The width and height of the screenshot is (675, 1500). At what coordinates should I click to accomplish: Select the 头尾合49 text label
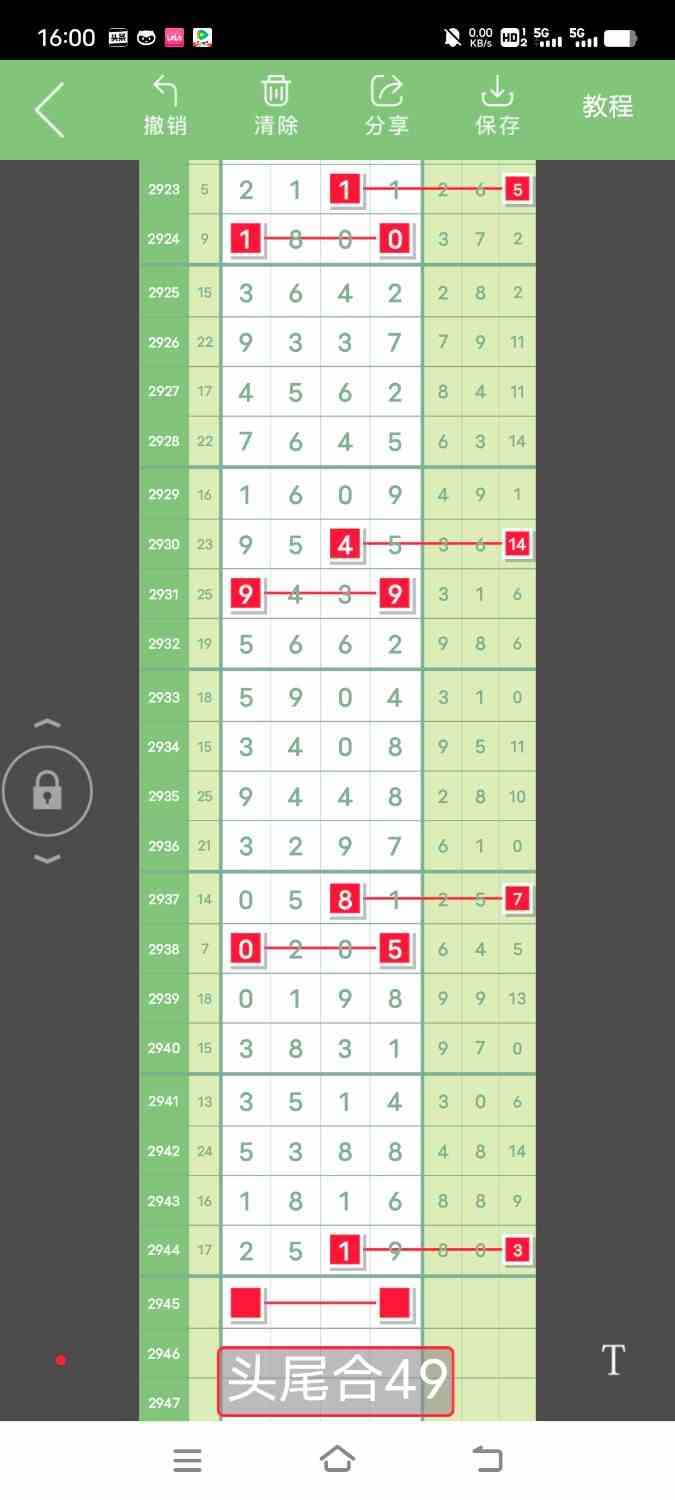coord(336,1381)
